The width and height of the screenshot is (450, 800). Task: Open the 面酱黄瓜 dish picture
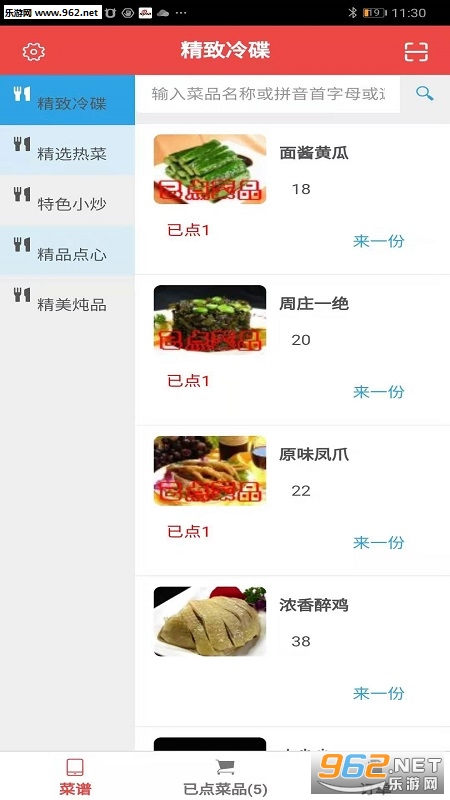coord(210,169)
